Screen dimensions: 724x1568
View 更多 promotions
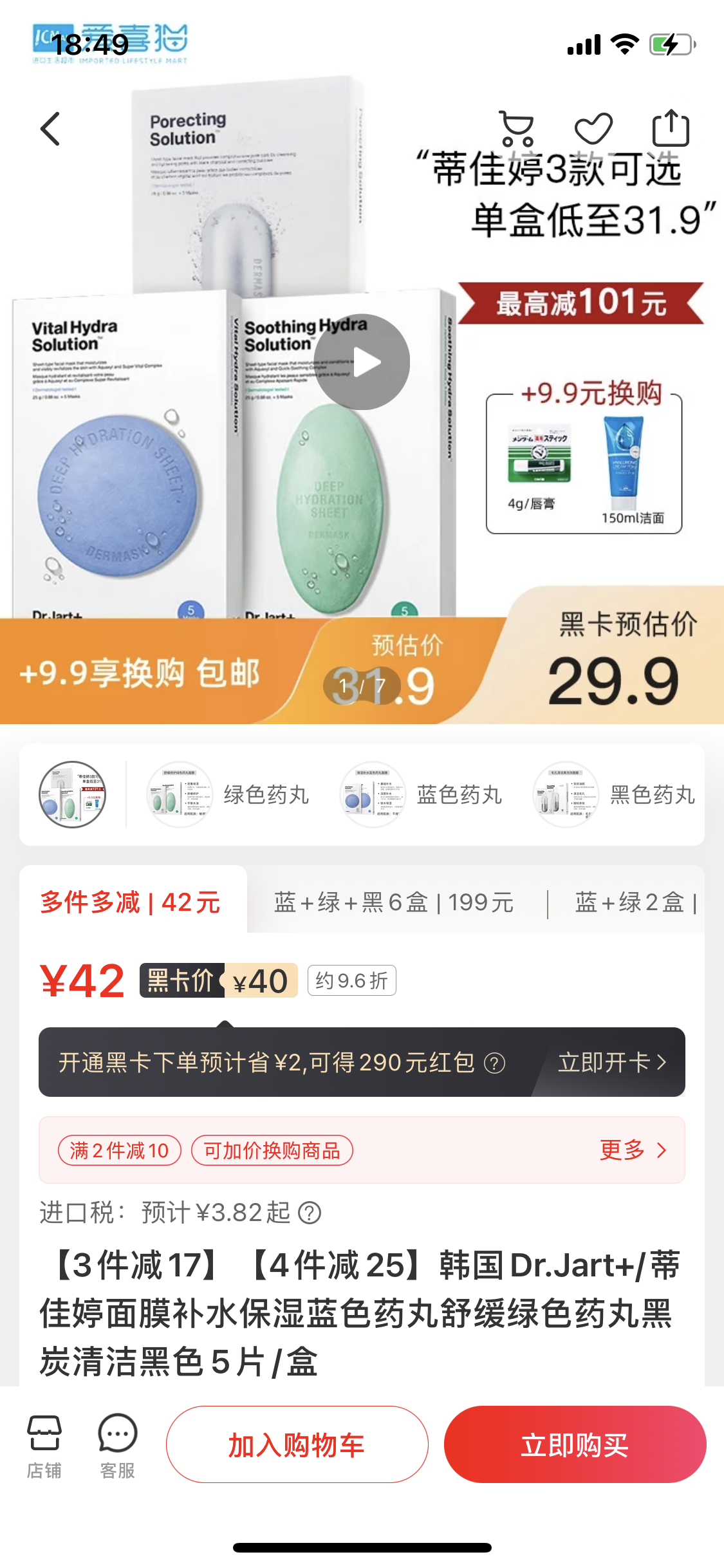point(633,1150)
